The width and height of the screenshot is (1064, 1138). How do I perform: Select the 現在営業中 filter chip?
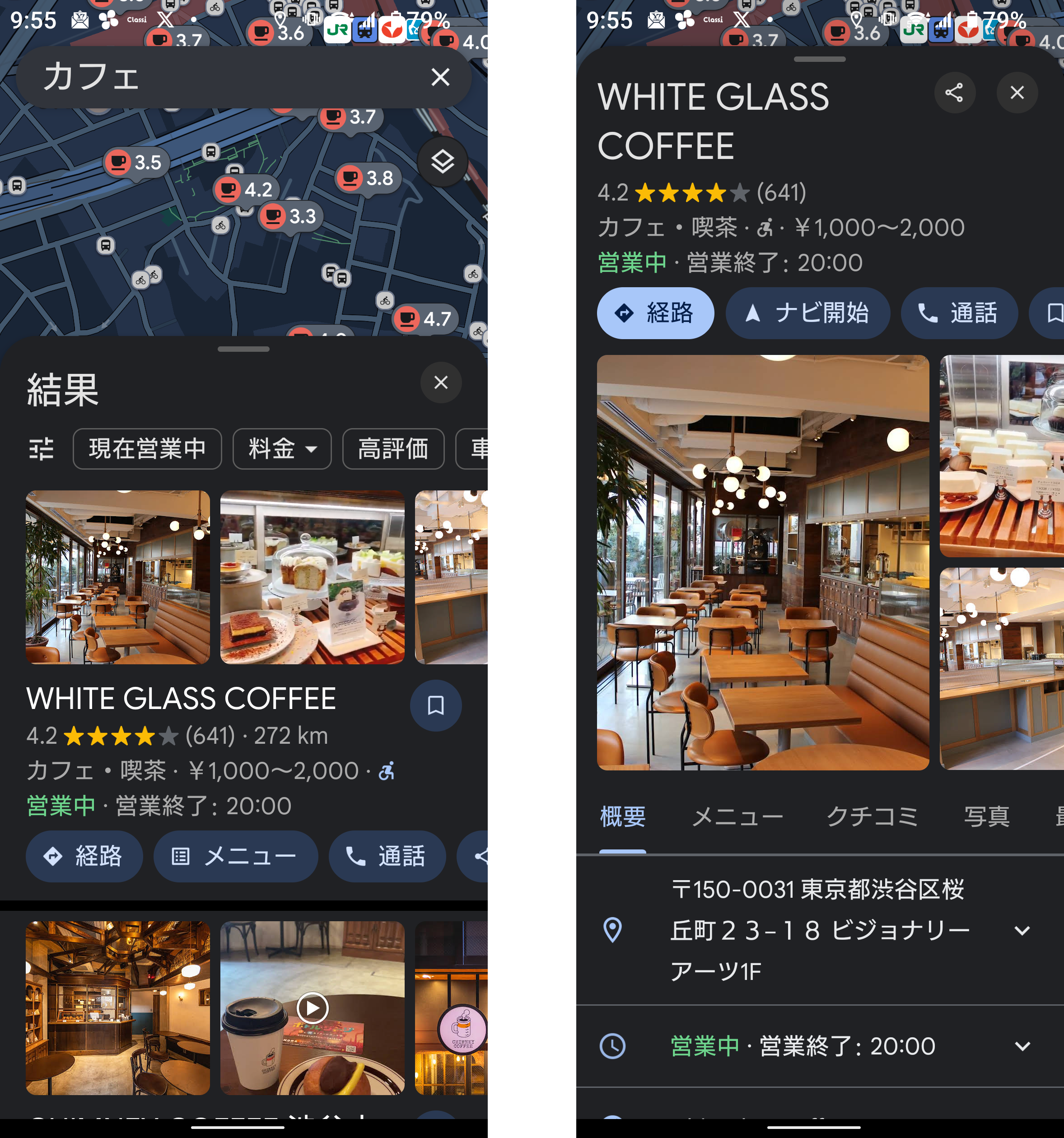click(x=147, y=449)
